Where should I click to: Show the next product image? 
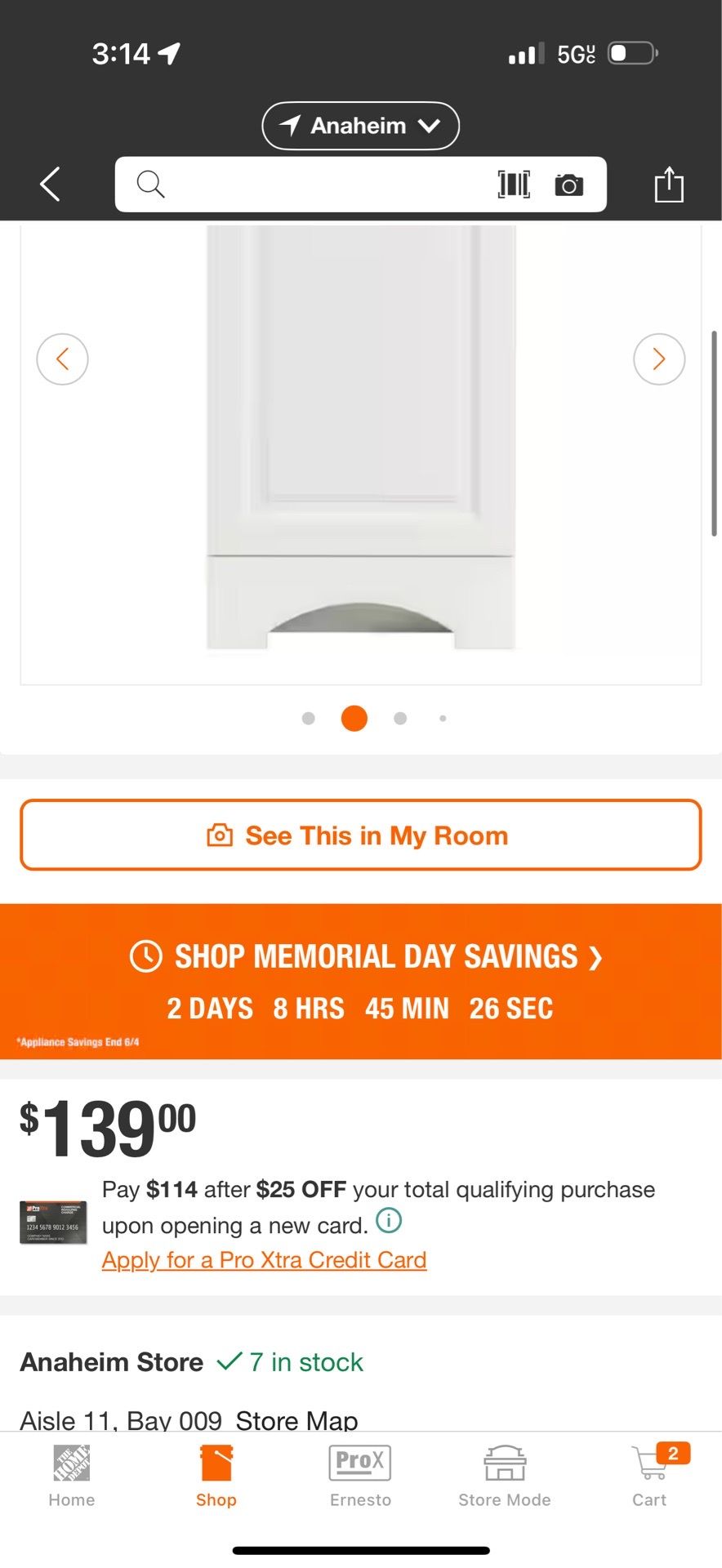click(659, 359)
